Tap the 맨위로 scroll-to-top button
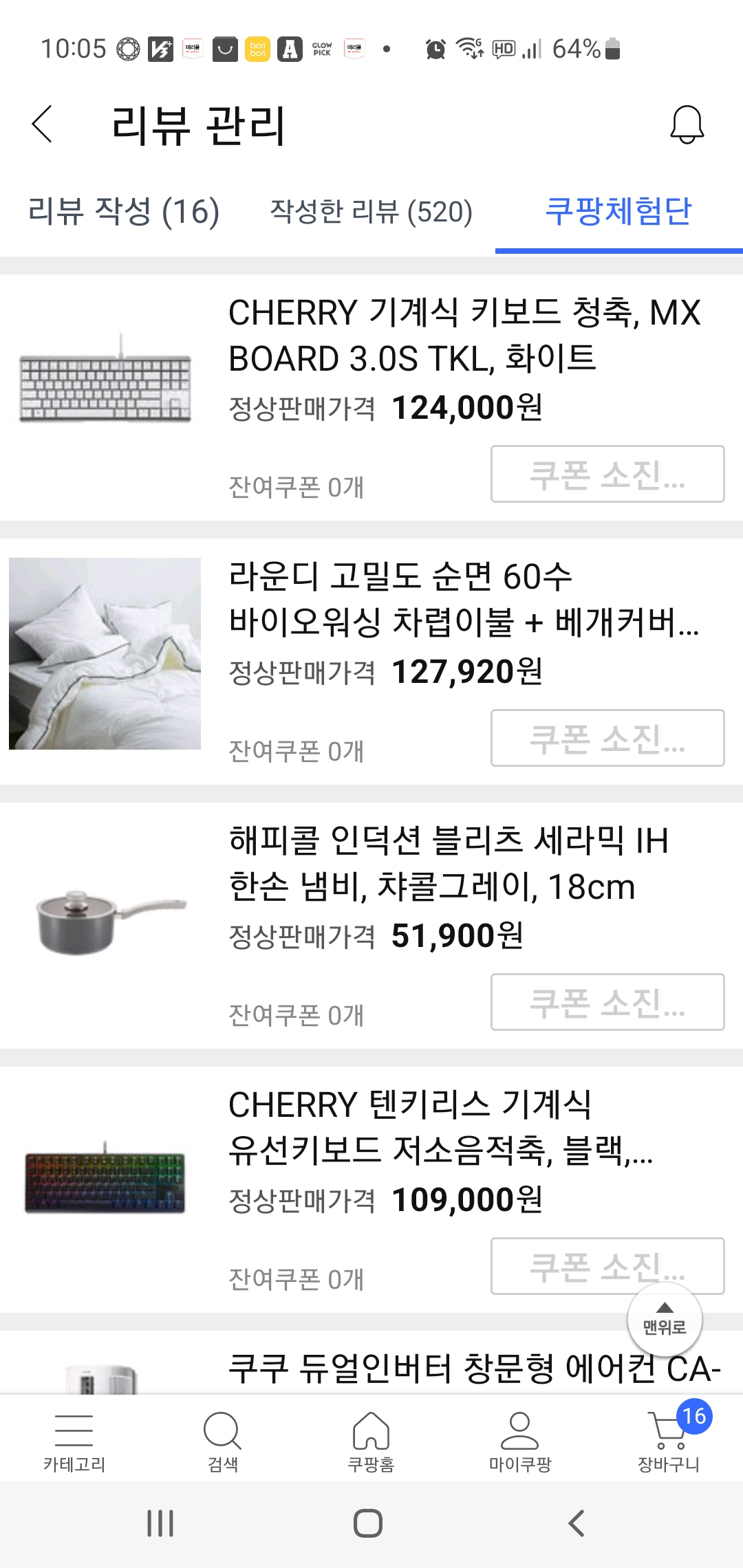 point(664,1320)
